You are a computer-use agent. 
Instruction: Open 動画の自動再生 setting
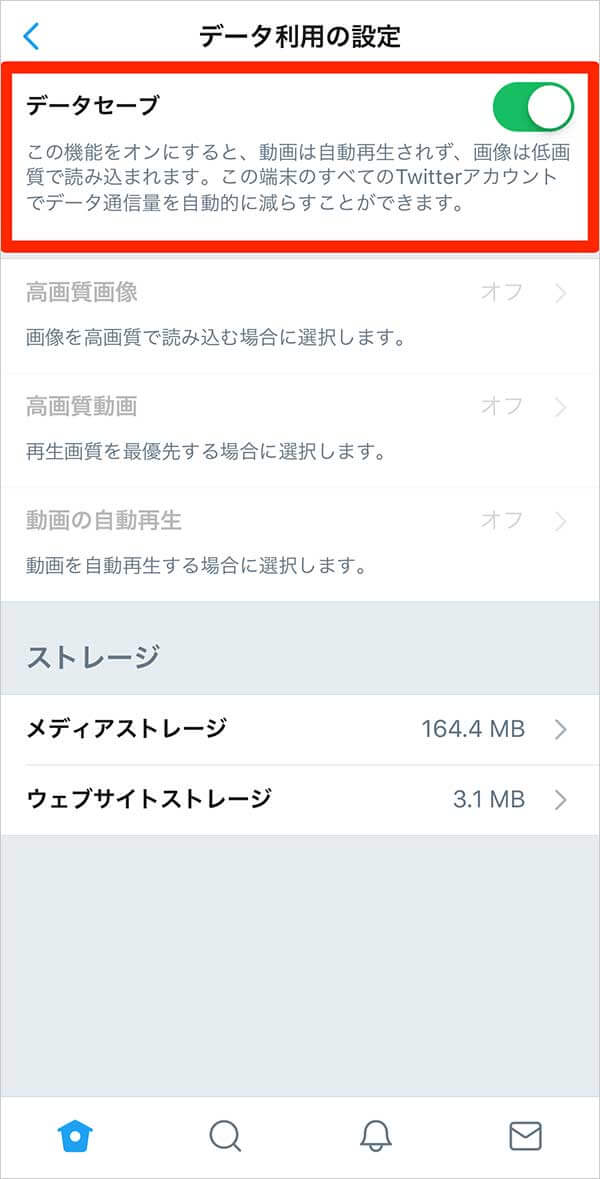(x=300, y=544)
